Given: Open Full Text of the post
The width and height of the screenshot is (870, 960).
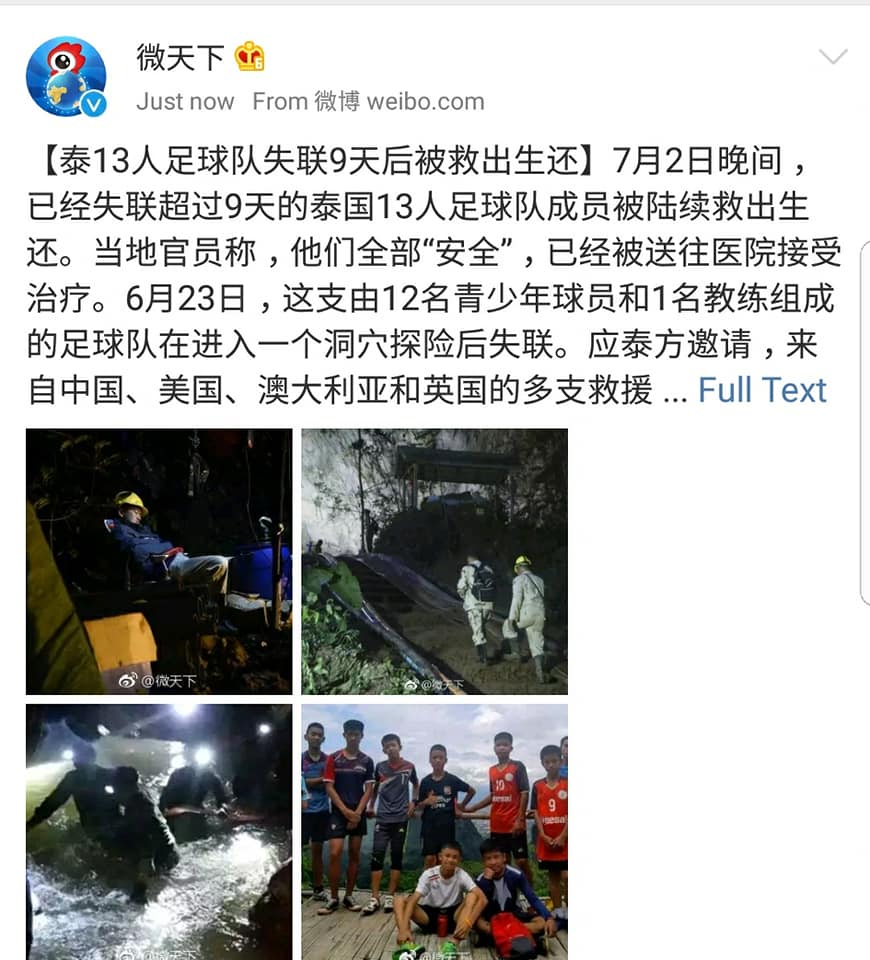Looking at the screenshot, I should (x=761, y=390).
